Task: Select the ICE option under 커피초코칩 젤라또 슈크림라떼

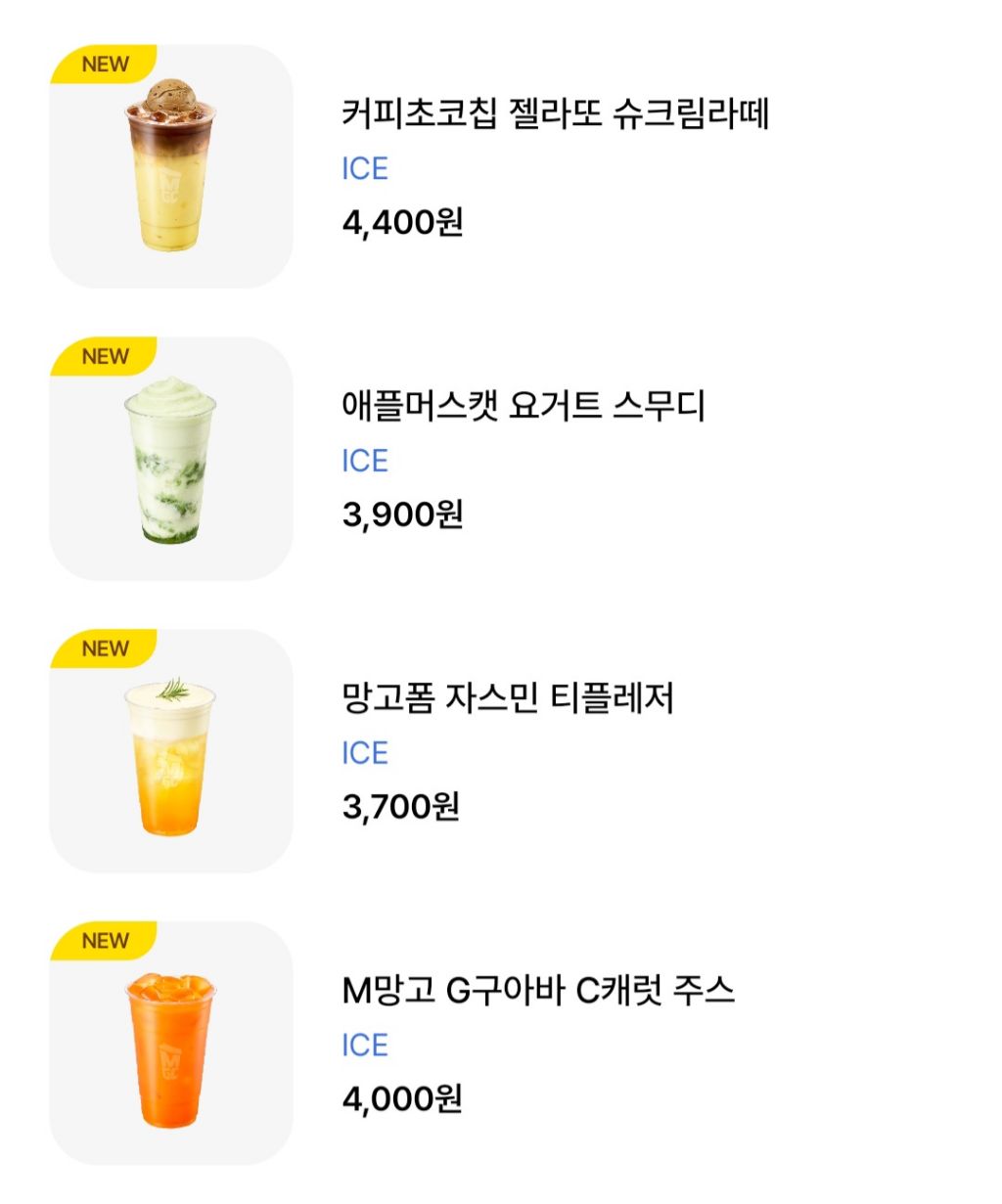Action: tap(365, 168)
